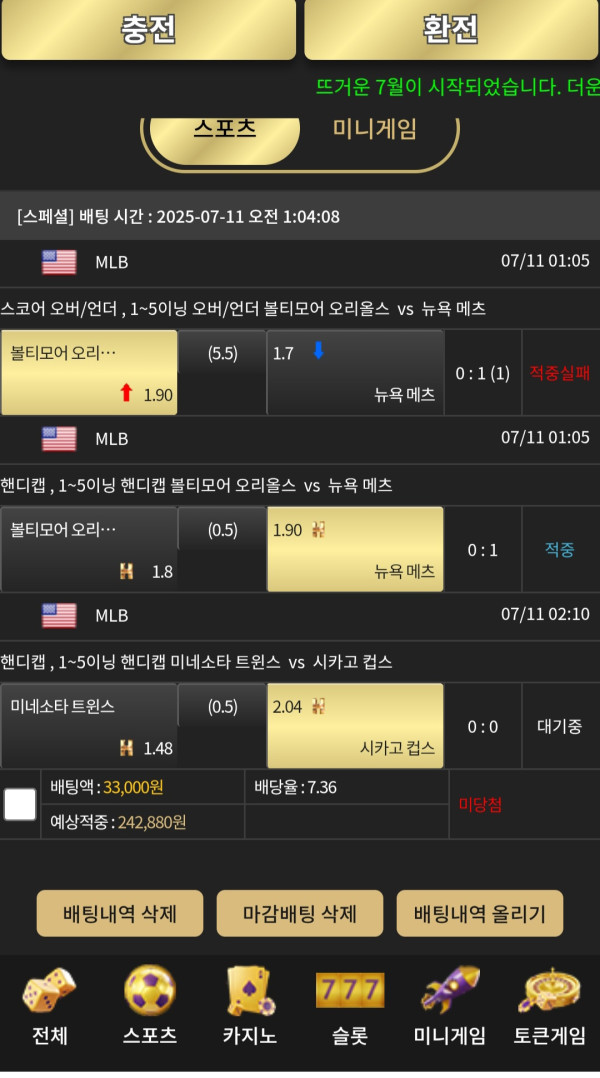Viewport: 600px width, 1078px height.
Task: Tap the 환전 withdrawal button
Action: (x=451, y=29)
